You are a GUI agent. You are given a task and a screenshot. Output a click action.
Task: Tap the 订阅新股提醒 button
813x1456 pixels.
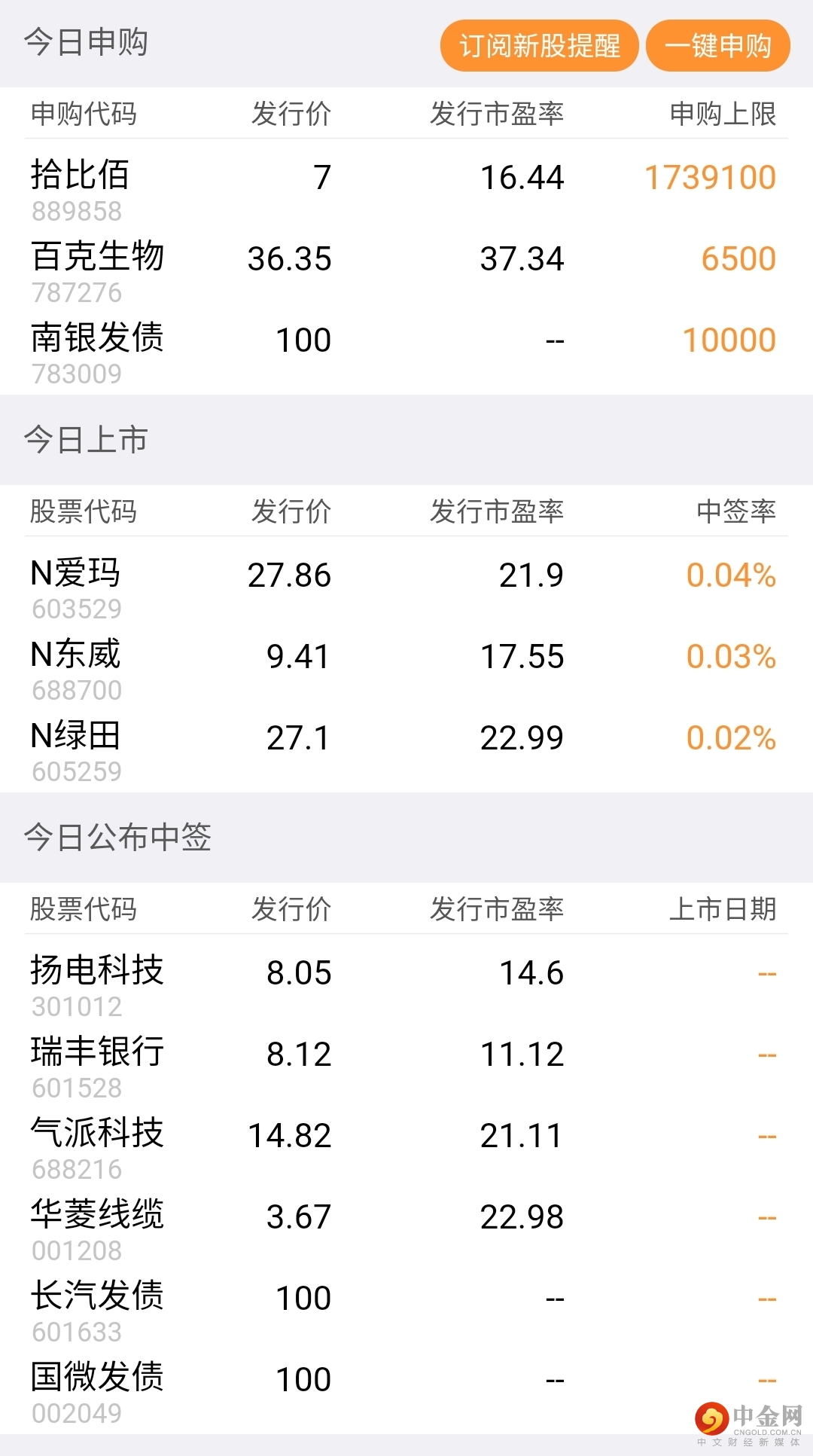539,46
